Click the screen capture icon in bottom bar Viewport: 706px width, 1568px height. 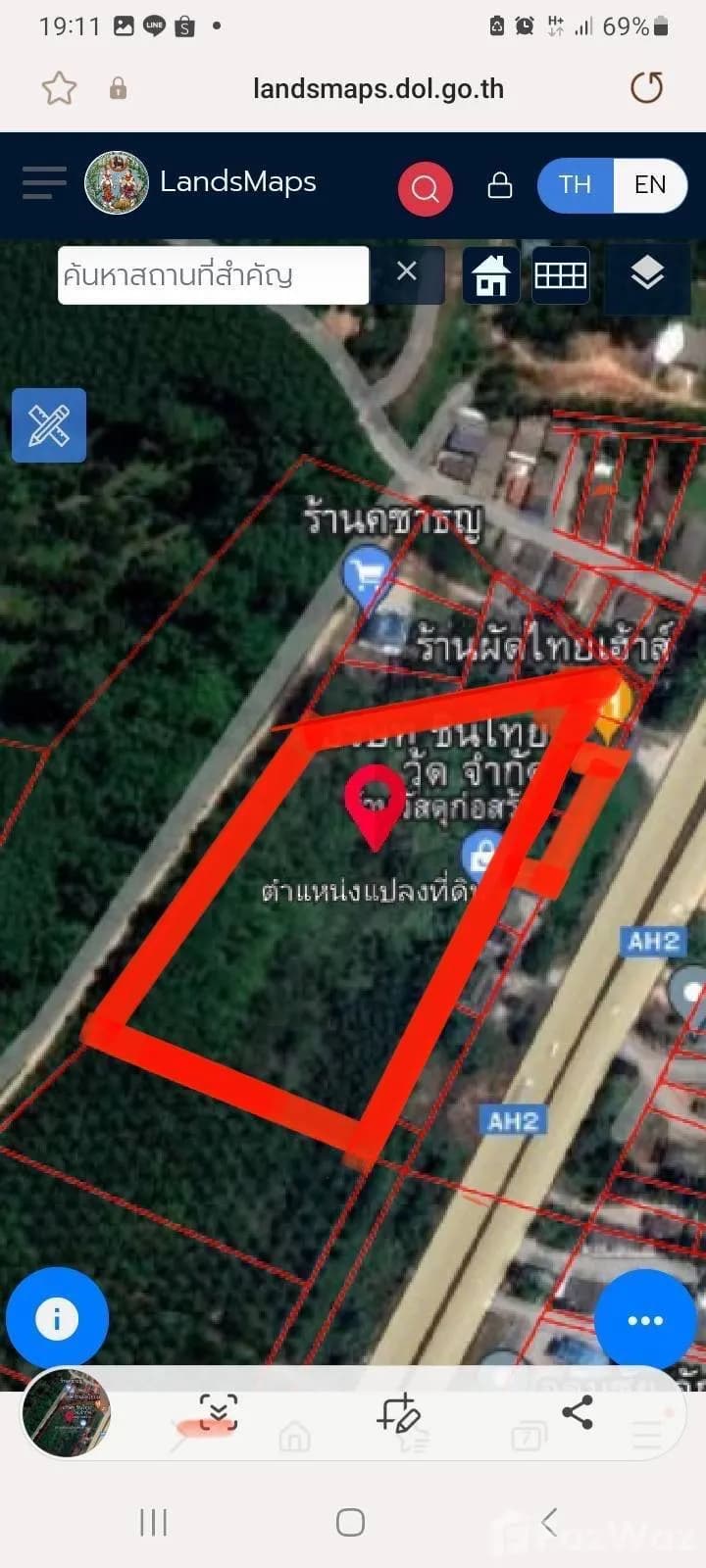218,1411
